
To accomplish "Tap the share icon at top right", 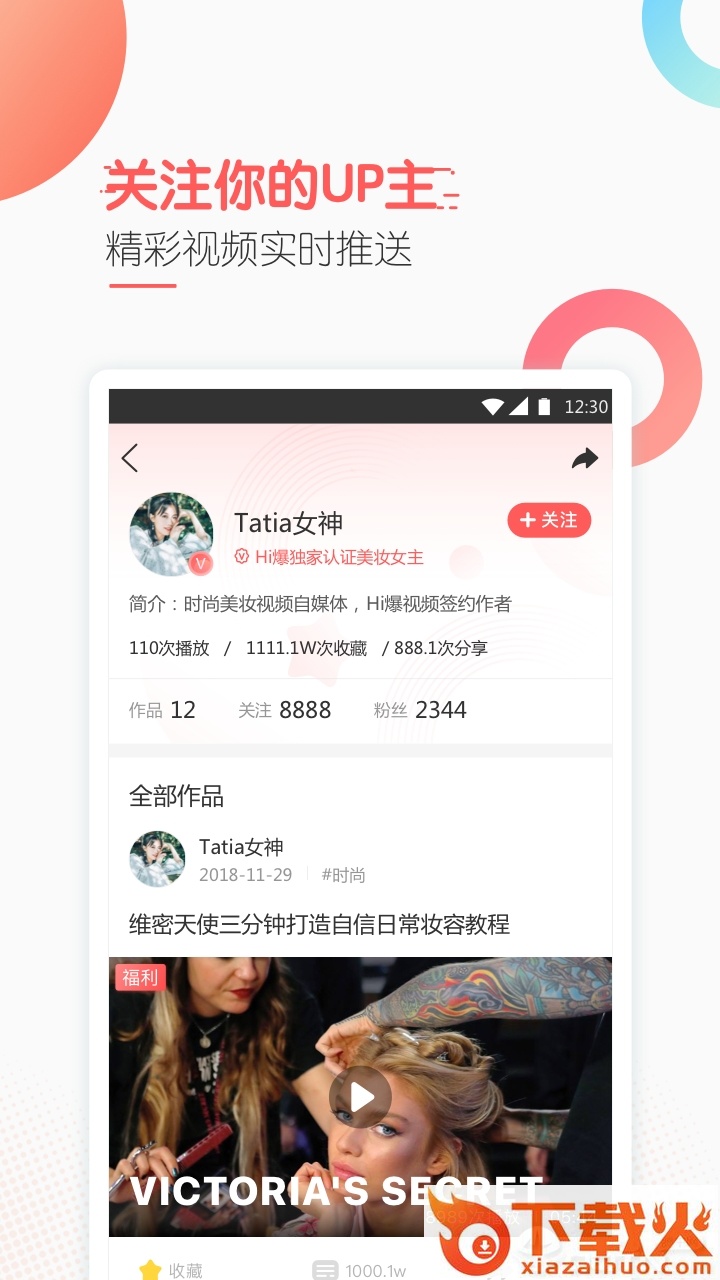I will (586, 457).
